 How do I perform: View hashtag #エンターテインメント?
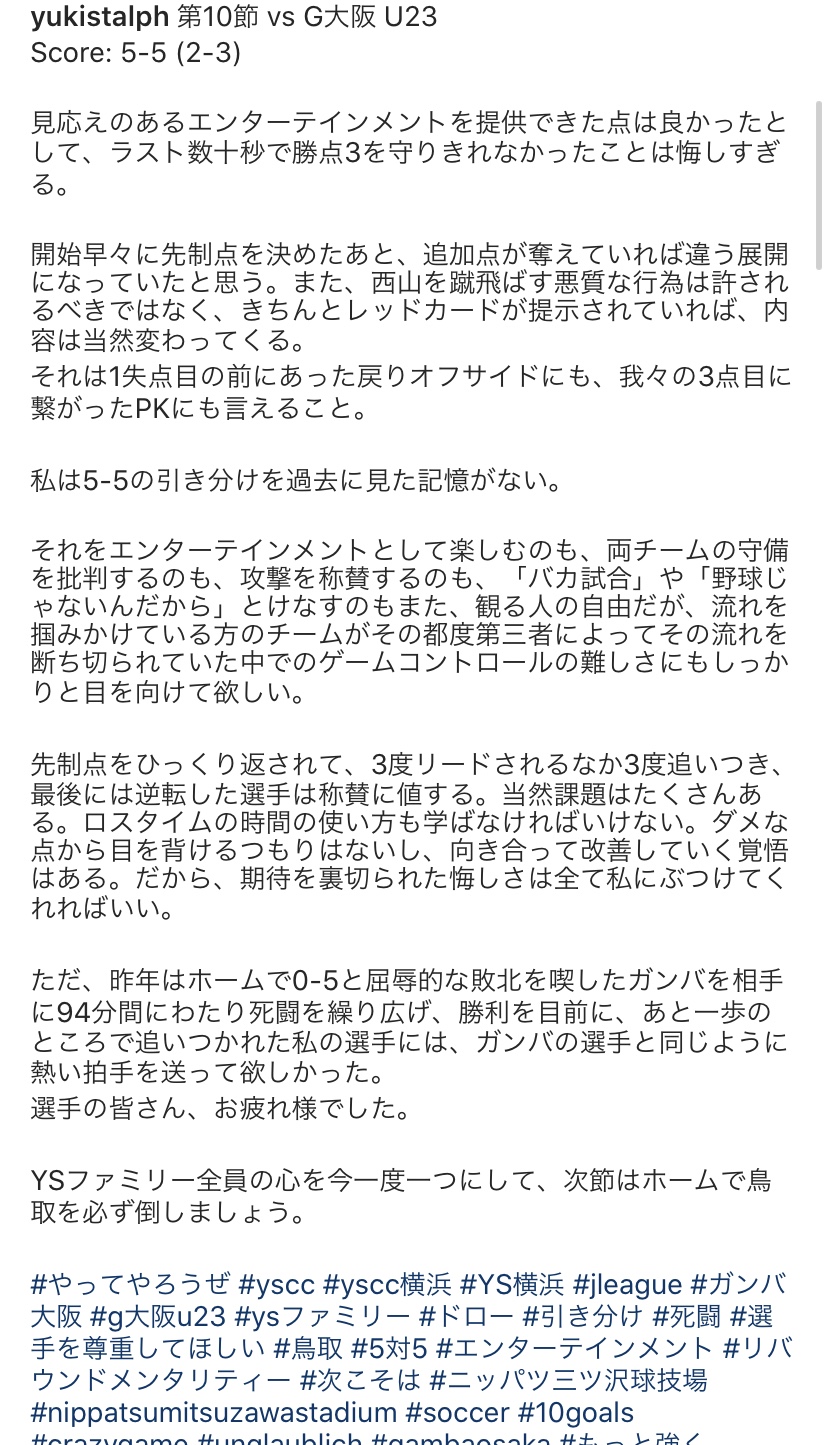(574, 1348)
